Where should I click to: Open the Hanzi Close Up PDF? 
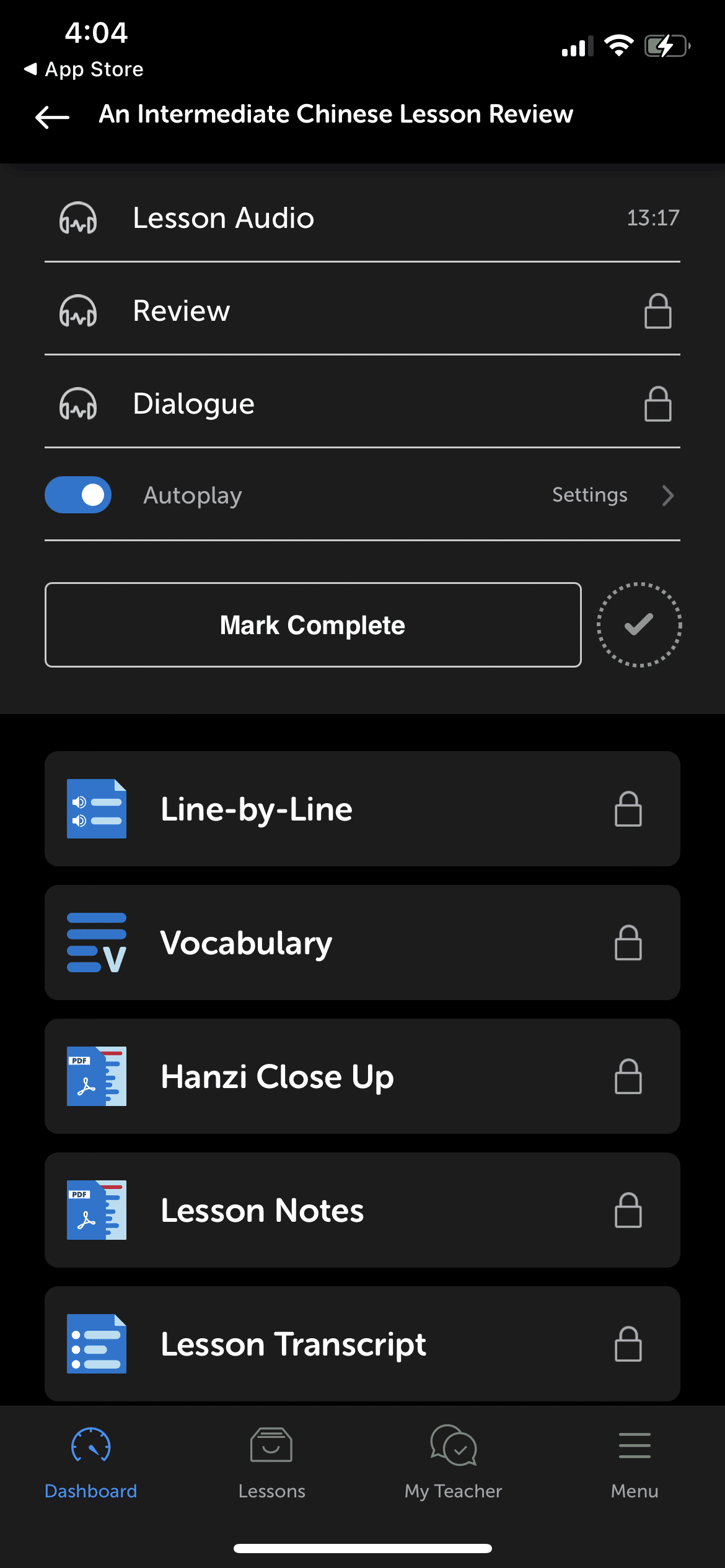click(x=362, y=1076)
